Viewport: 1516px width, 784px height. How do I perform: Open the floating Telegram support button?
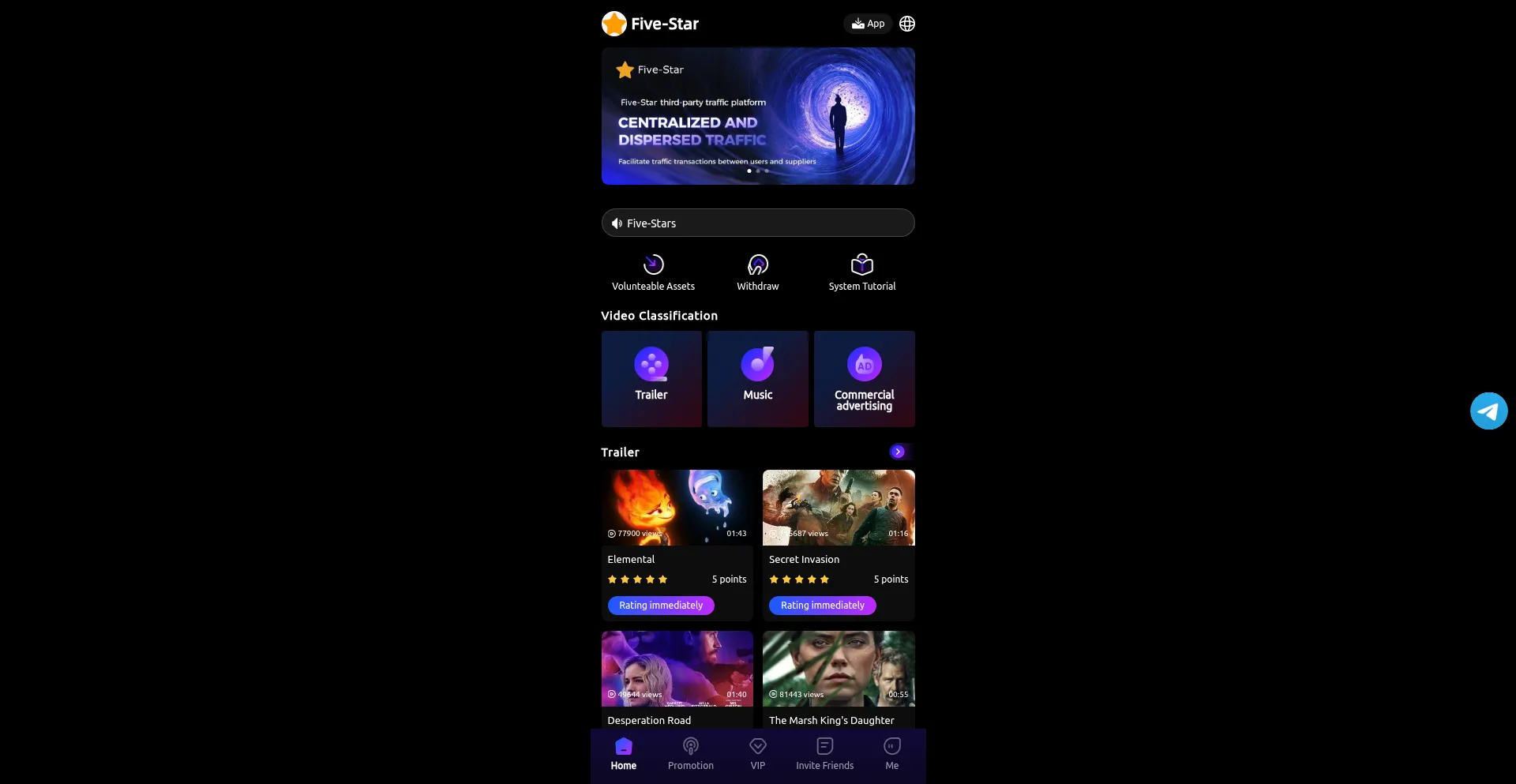(1488, 411)
